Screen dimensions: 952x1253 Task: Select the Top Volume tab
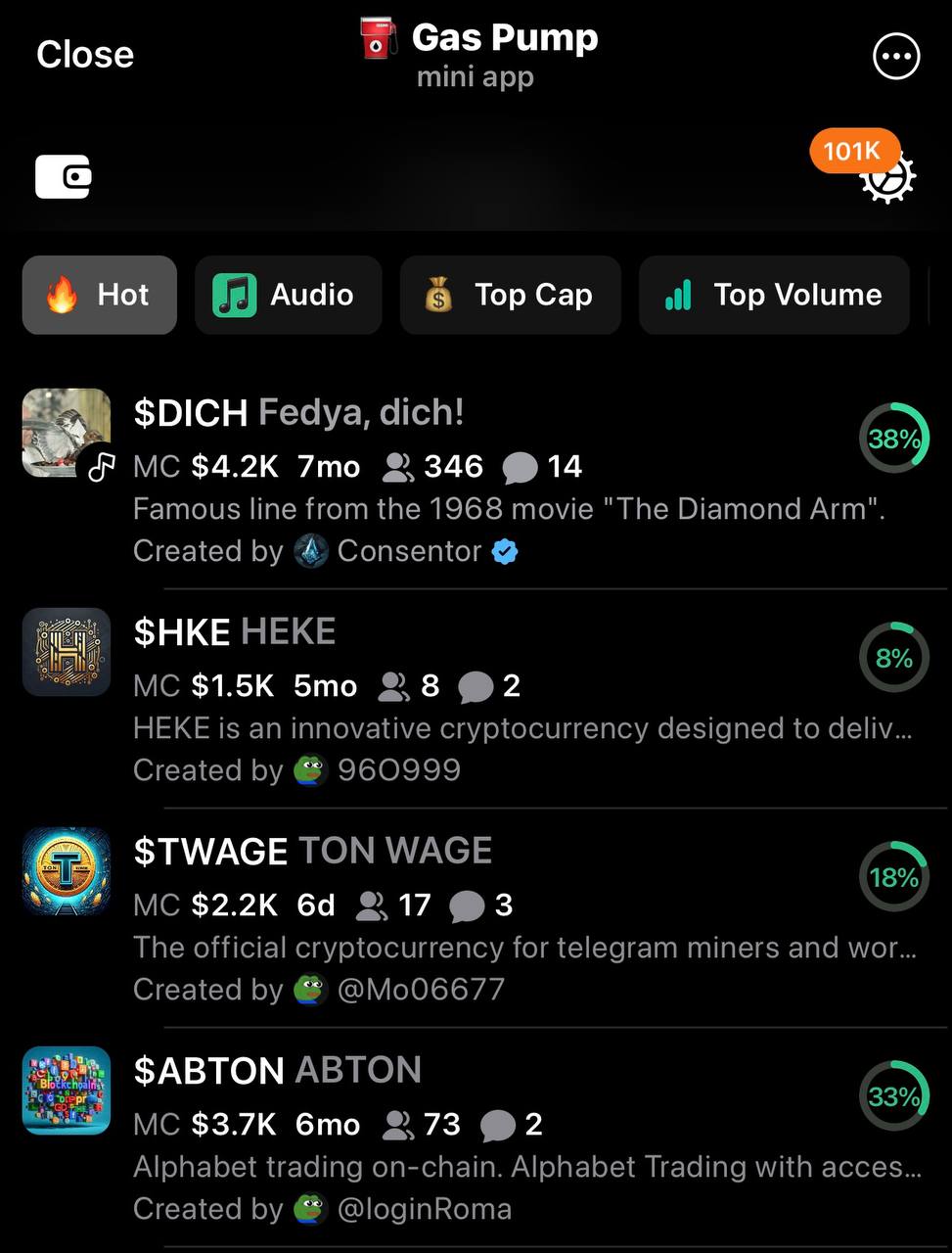point(774,296)
